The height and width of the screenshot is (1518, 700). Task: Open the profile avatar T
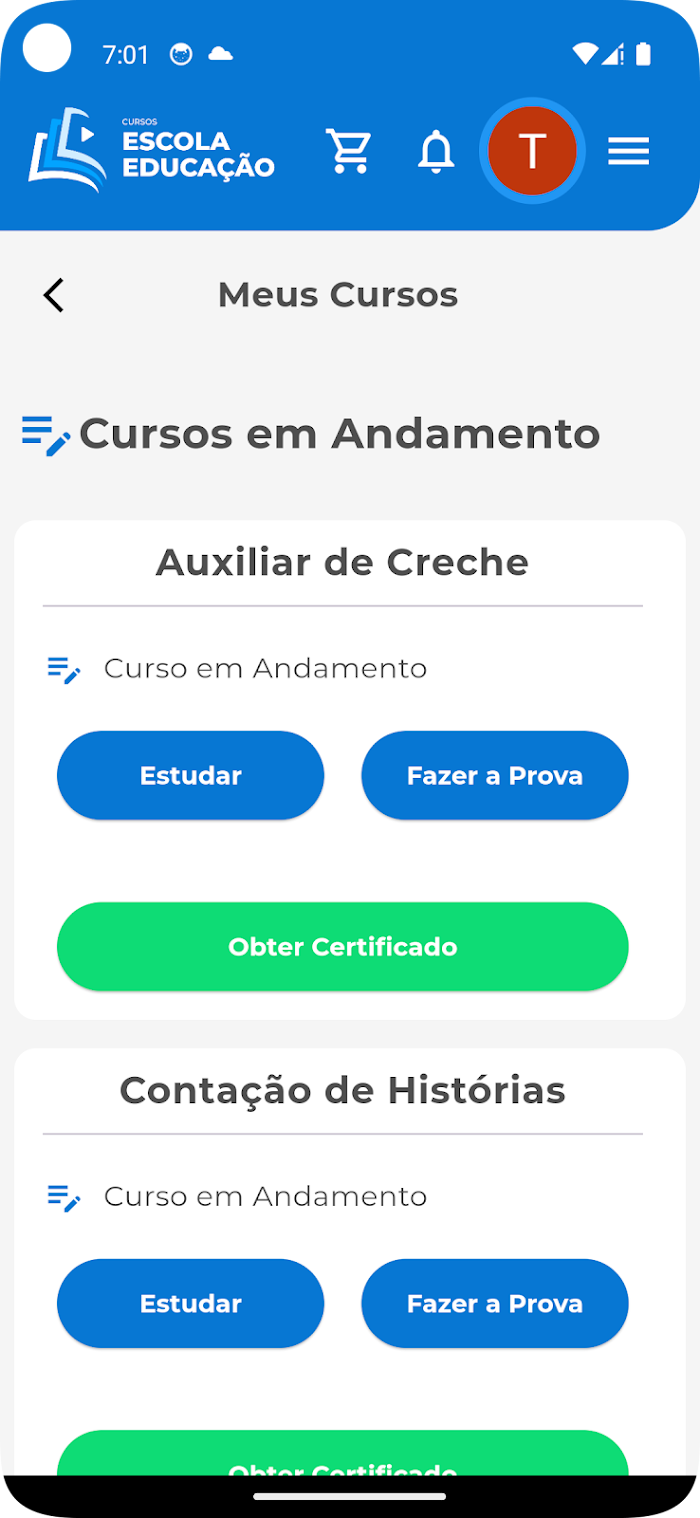[x=532, y=151]
